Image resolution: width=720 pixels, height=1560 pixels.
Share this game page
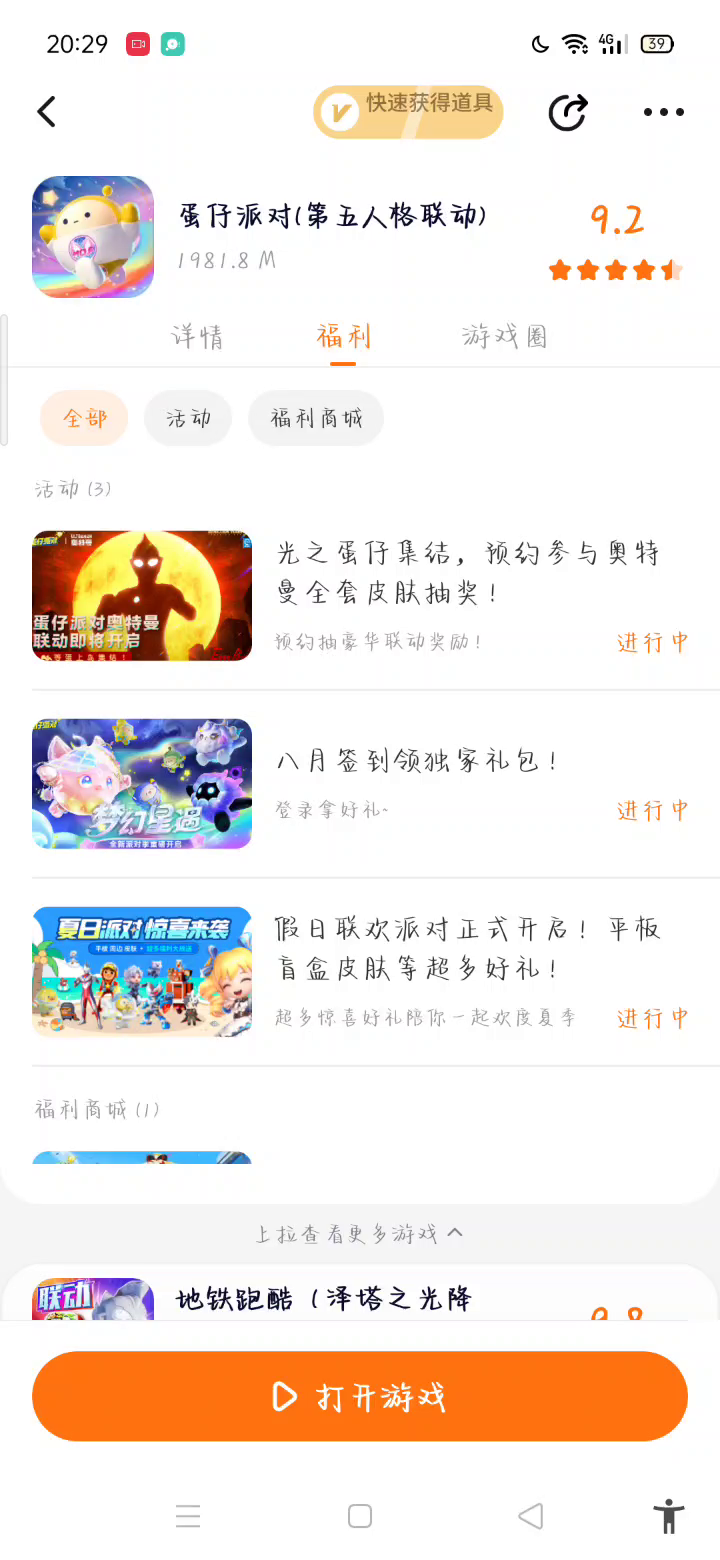click(568, 112)
